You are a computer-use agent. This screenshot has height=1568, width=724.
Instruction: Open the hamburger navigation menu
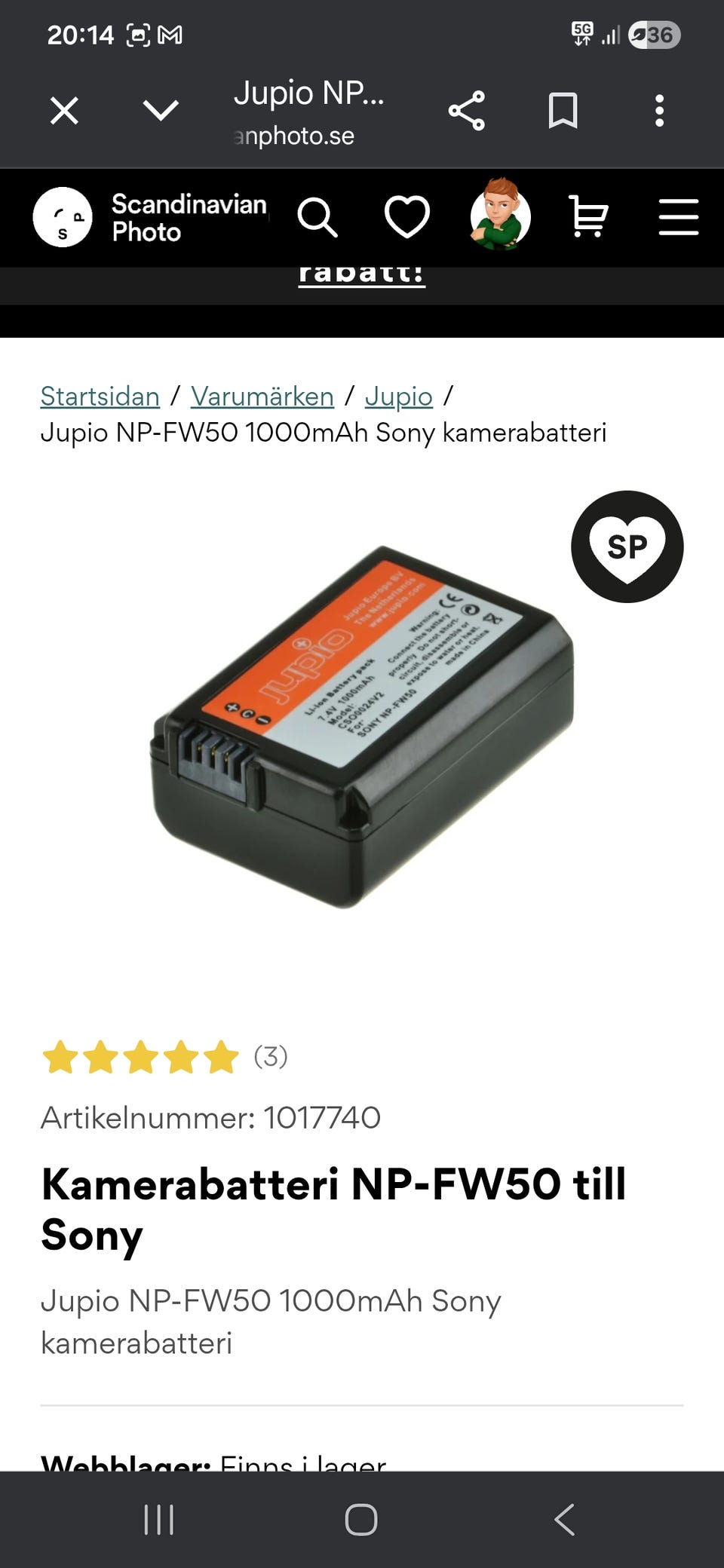click(678, 218)
